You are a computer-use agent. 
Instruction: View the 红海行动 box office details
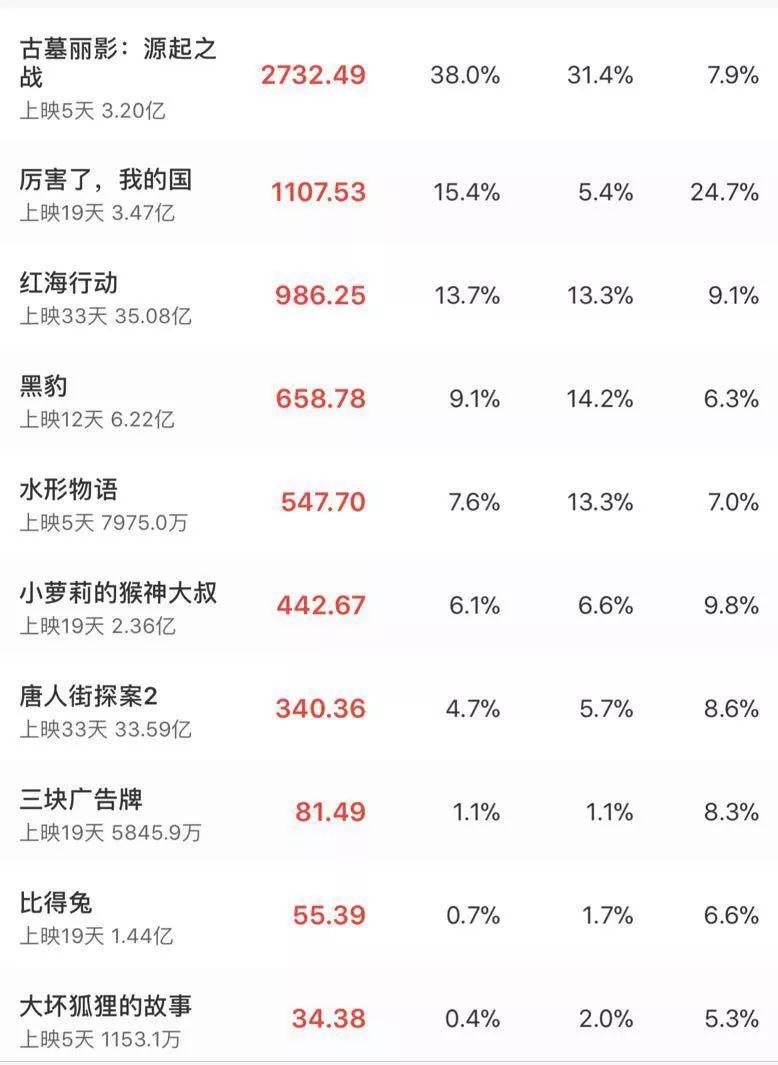(x=69, y=284)
